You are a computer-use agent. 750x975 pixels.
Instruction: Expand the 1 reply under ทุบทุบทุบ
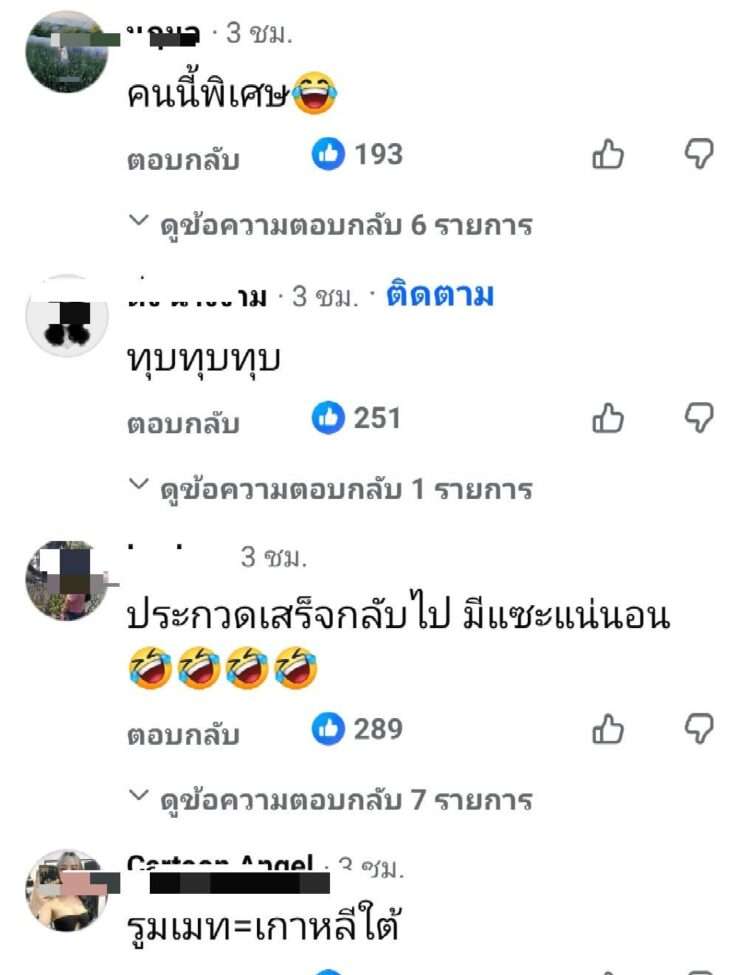click(332, 490)
